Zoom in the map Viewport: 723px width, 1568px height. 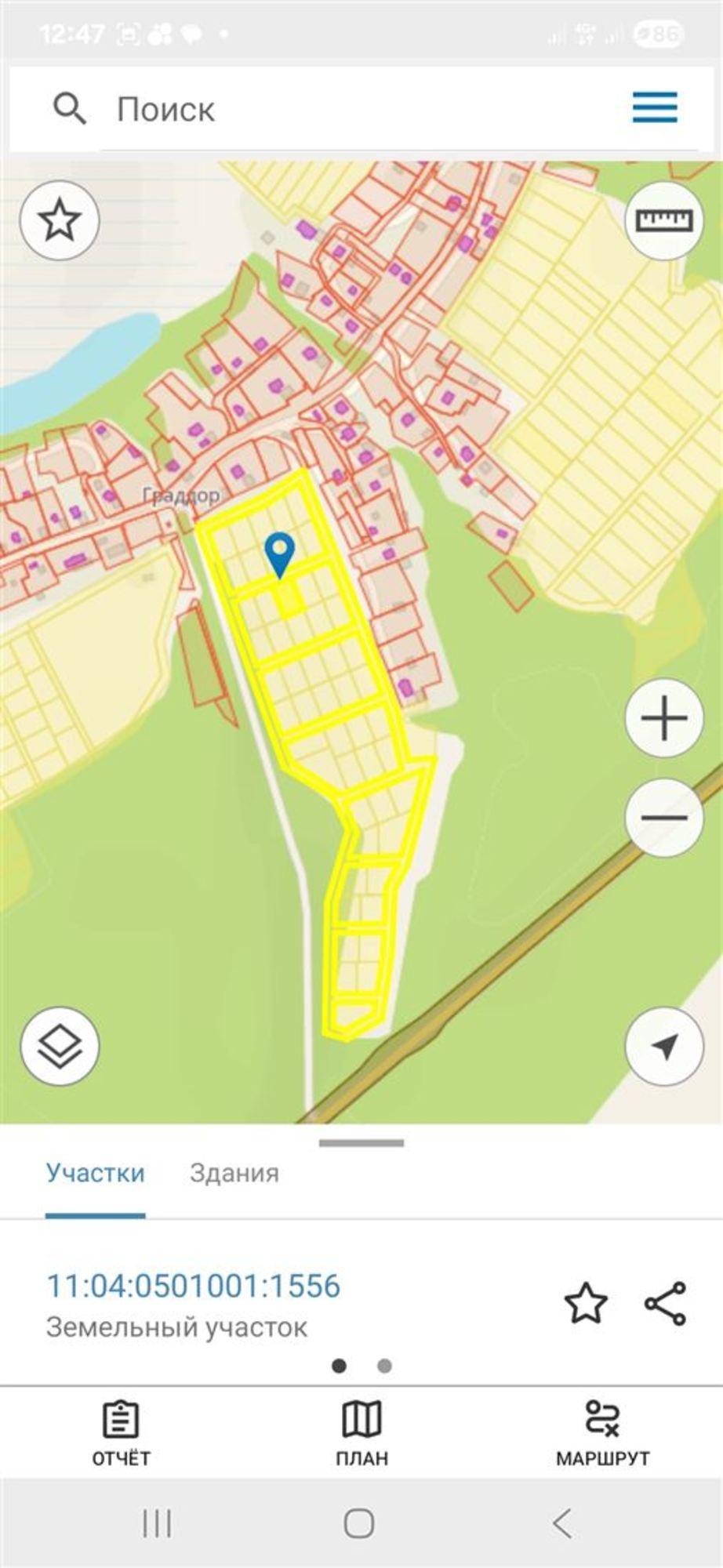point(664,719)
